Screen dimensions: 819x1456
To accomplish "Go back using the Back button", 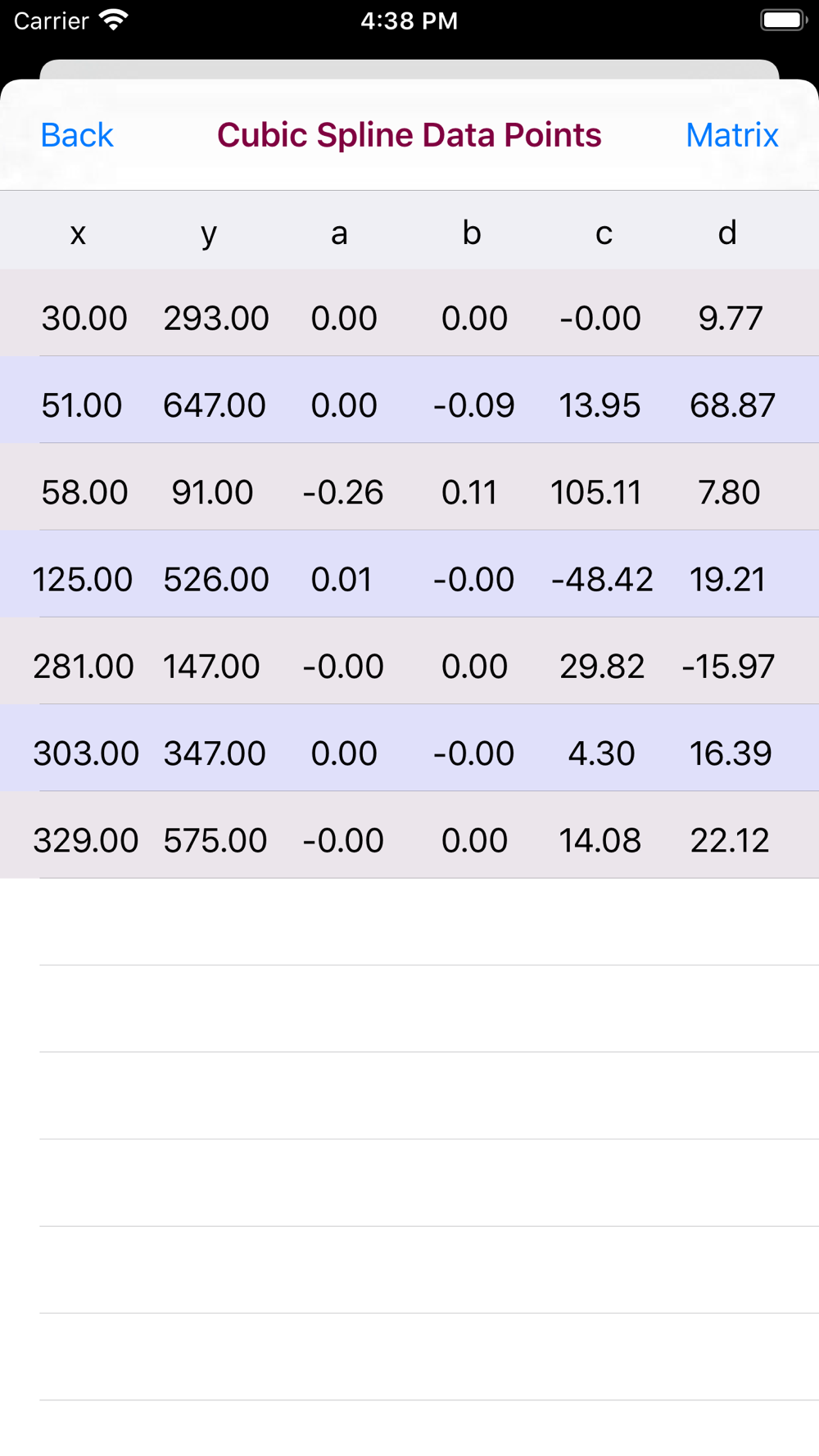I will [77, 135].
